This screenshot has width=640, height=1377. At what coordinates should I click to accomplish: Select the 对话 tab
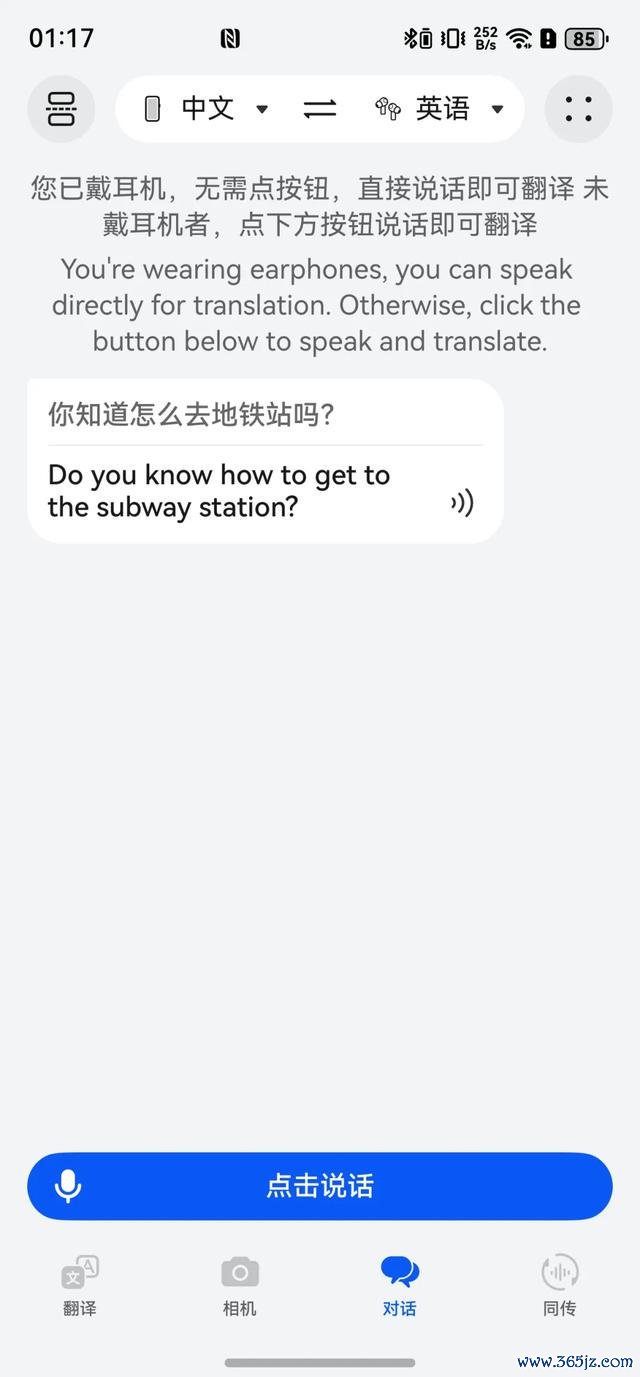pos(400,1285)
